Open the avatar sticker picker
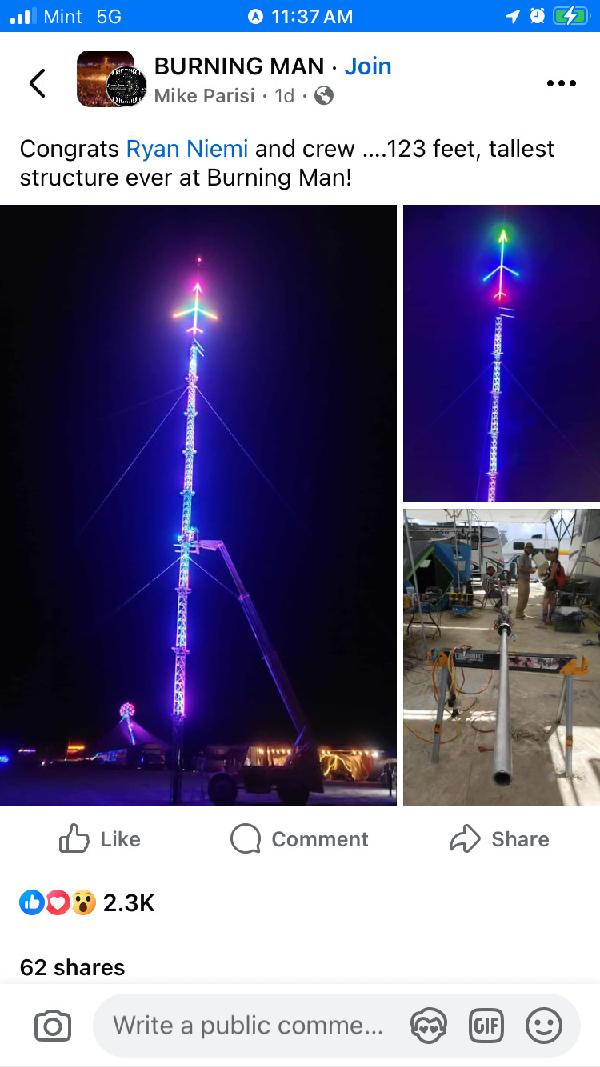Screen dimensions: 600x1067 pyautogui.click(x=429, y=1026)
